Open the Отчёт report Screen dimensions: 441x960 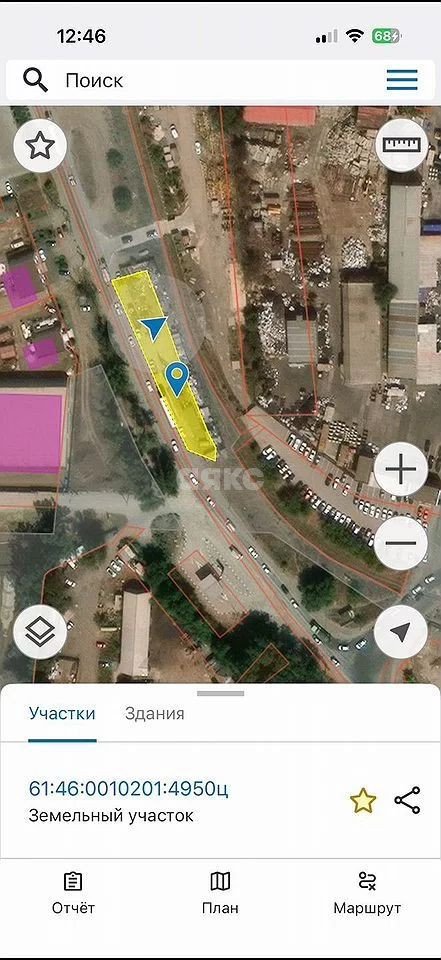pos(73,893)
